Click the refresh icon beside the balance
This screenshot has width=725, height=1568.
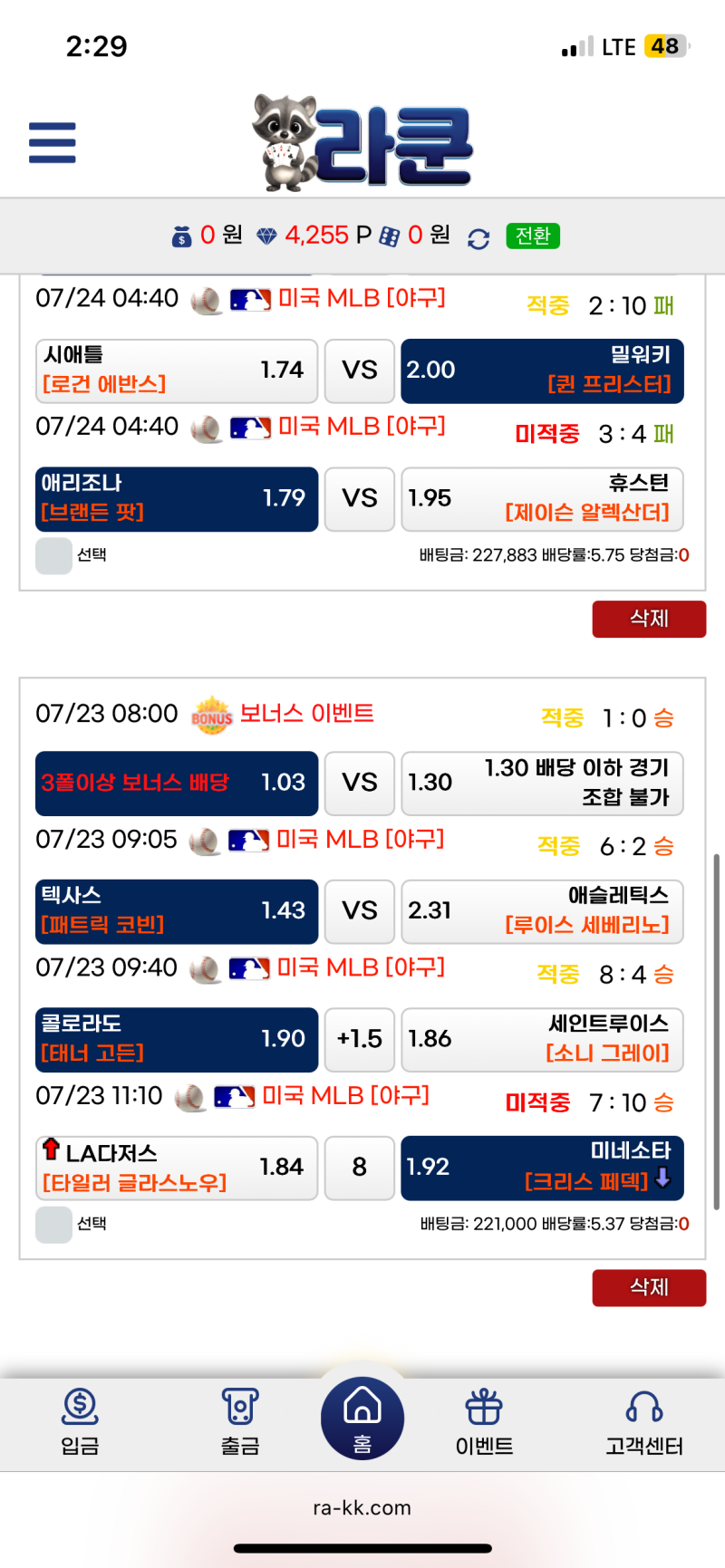tap(478, 236)
